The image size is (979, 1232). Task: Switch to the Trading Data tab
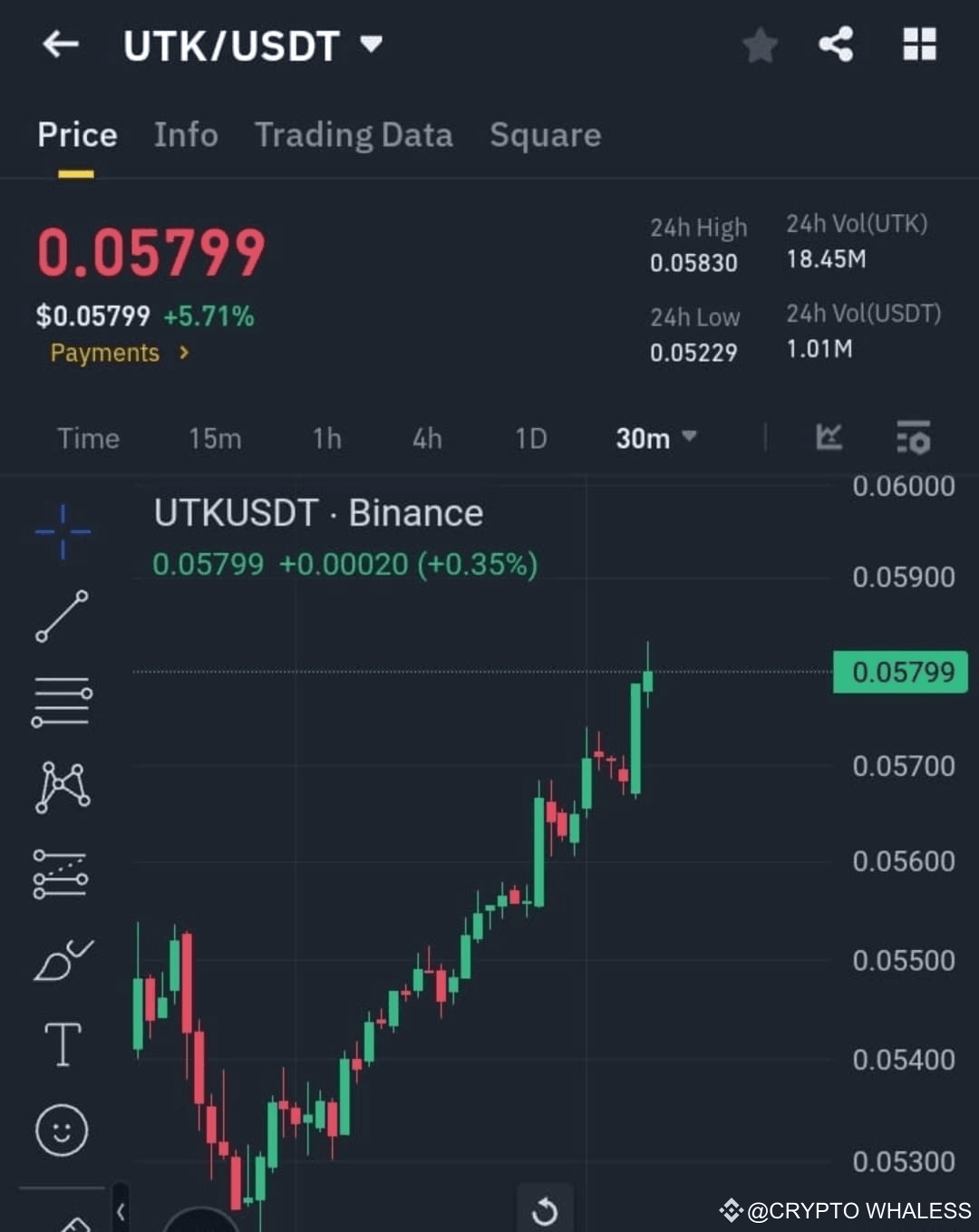click(x=354, y=135)
